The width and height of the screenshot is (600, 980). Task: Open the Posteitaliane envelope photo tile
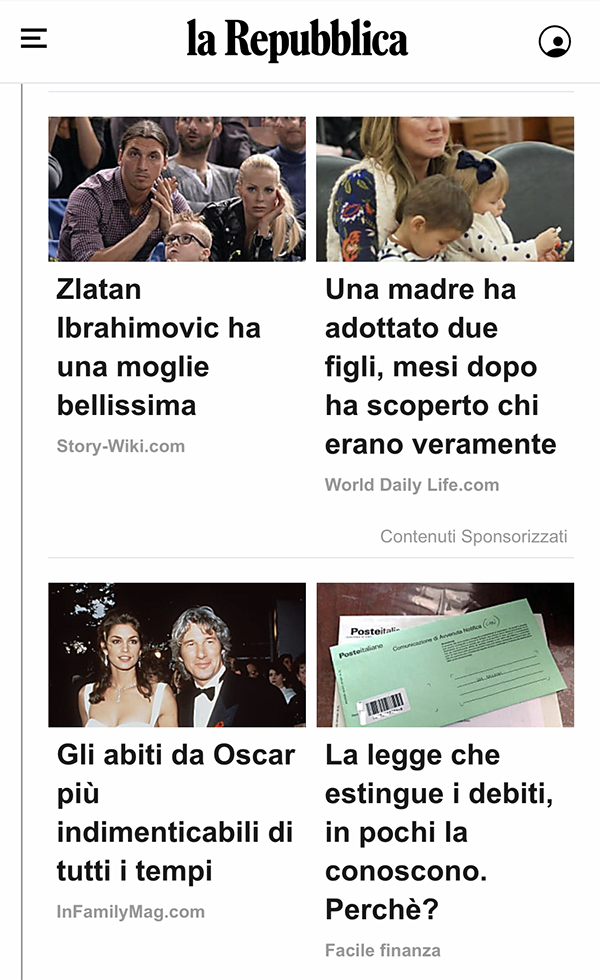[x=445, y=654]
